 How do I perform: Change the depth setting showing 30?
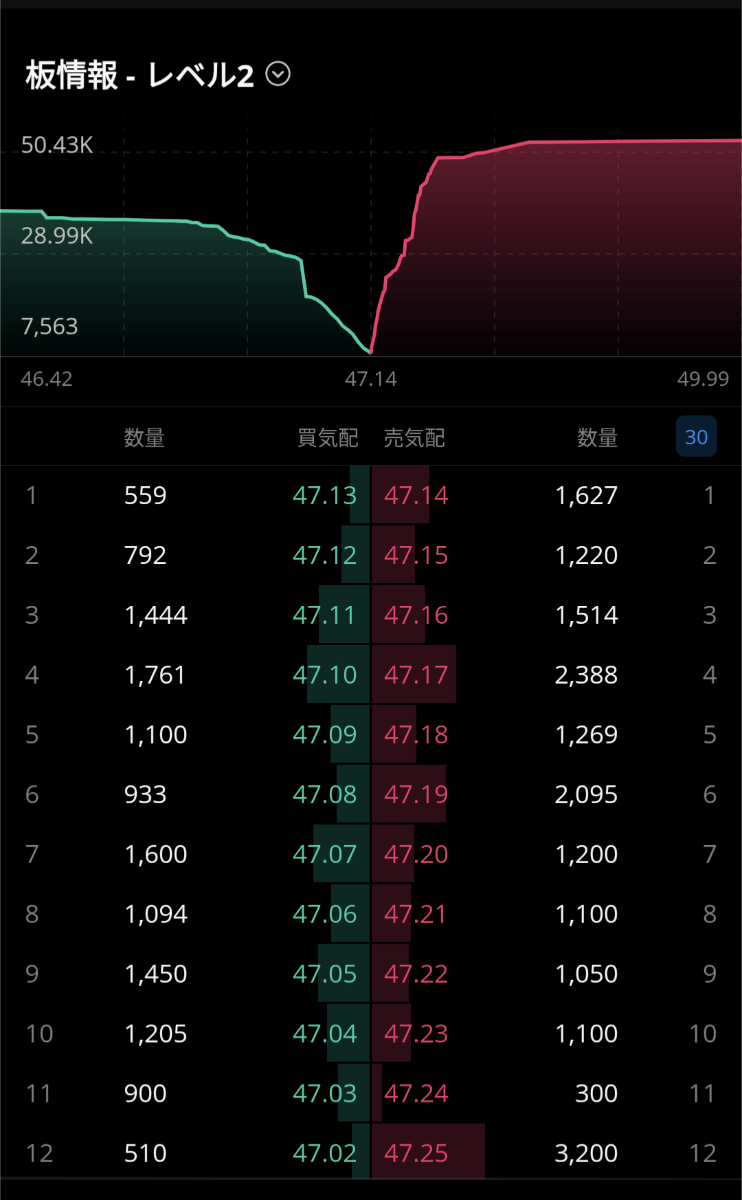point(696,437)
